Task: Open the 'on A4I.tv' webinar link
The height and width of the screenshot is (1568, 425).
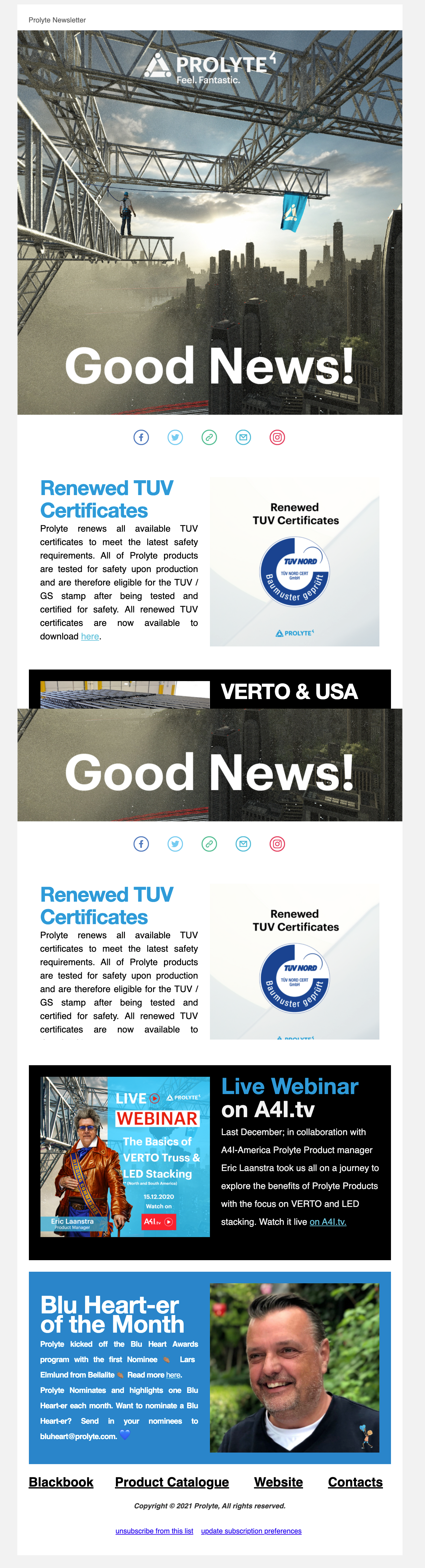Action: 327,1222
